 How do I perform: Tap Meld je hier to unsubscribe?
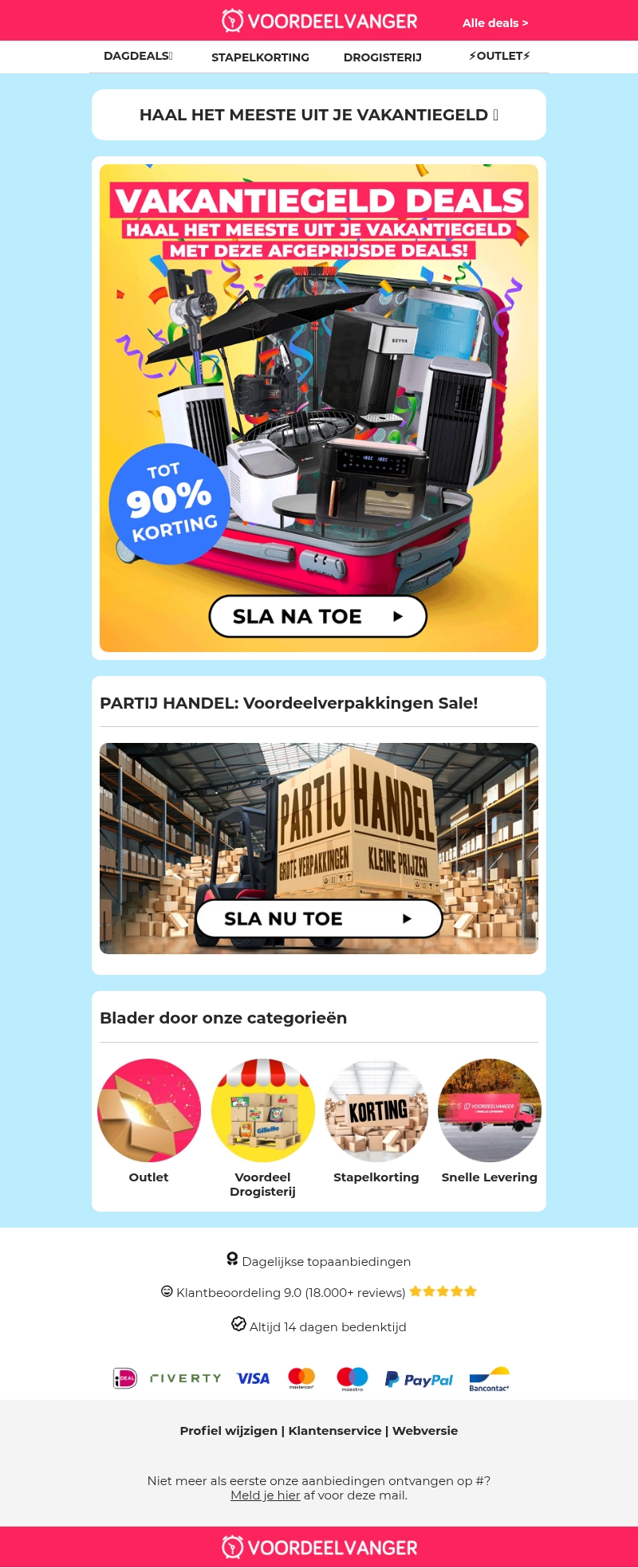click(x=265, y=1495)
